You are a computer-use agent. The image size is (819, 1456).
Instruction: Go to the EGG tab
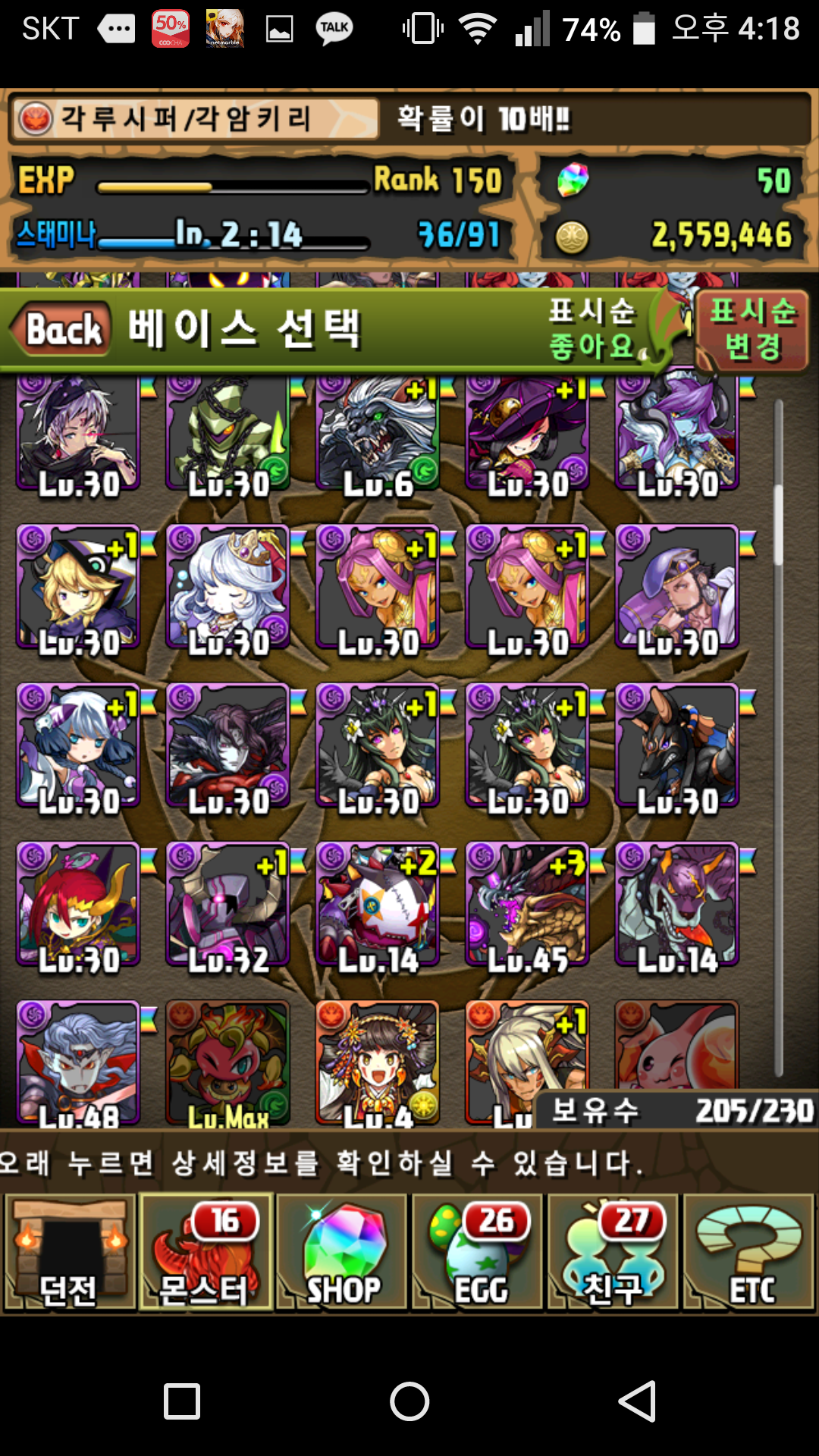pos(478,1252)
